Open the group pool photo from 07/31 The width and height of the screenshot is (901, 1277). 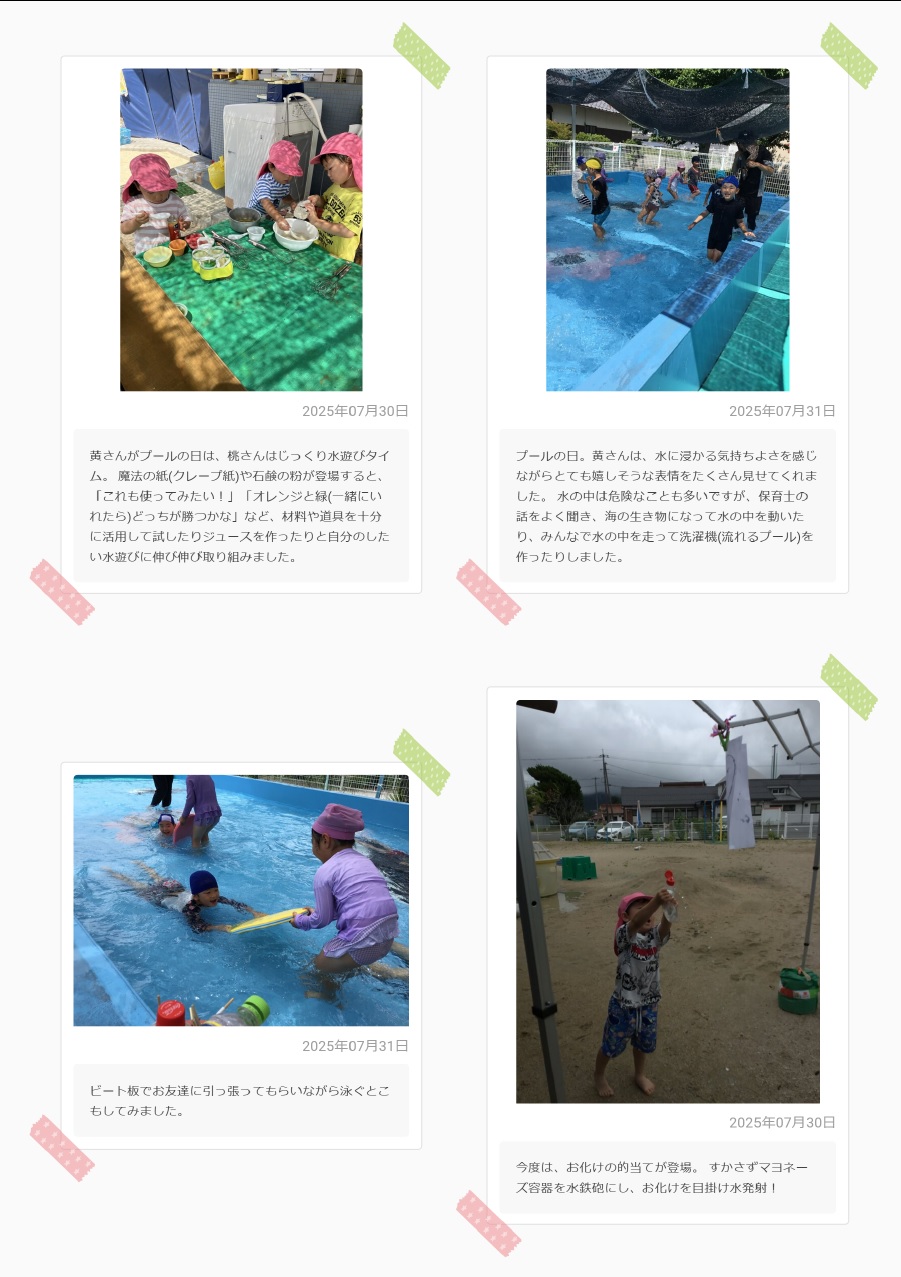pos(667,229)
